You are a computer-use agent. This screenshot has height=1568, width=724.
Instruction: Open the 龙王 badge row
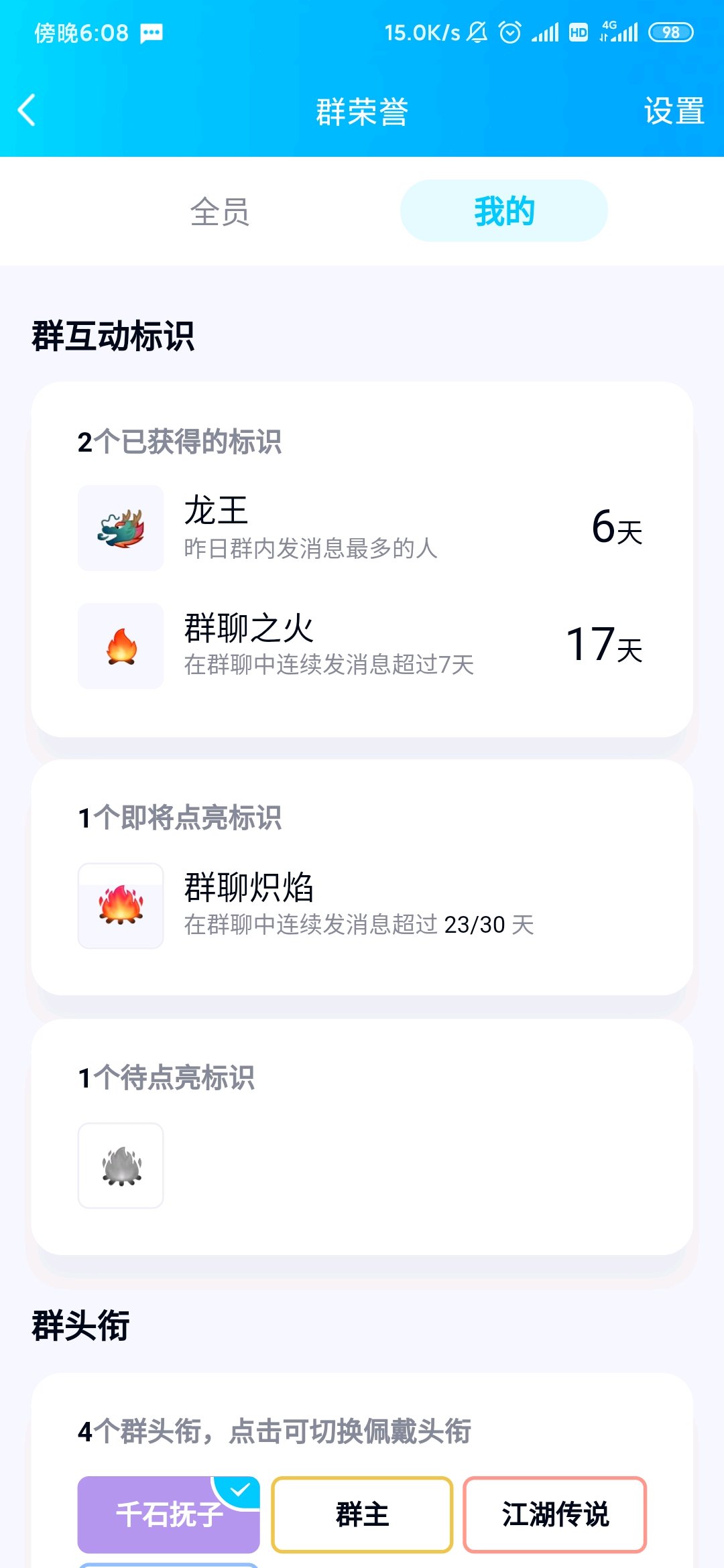pos(361,528)
